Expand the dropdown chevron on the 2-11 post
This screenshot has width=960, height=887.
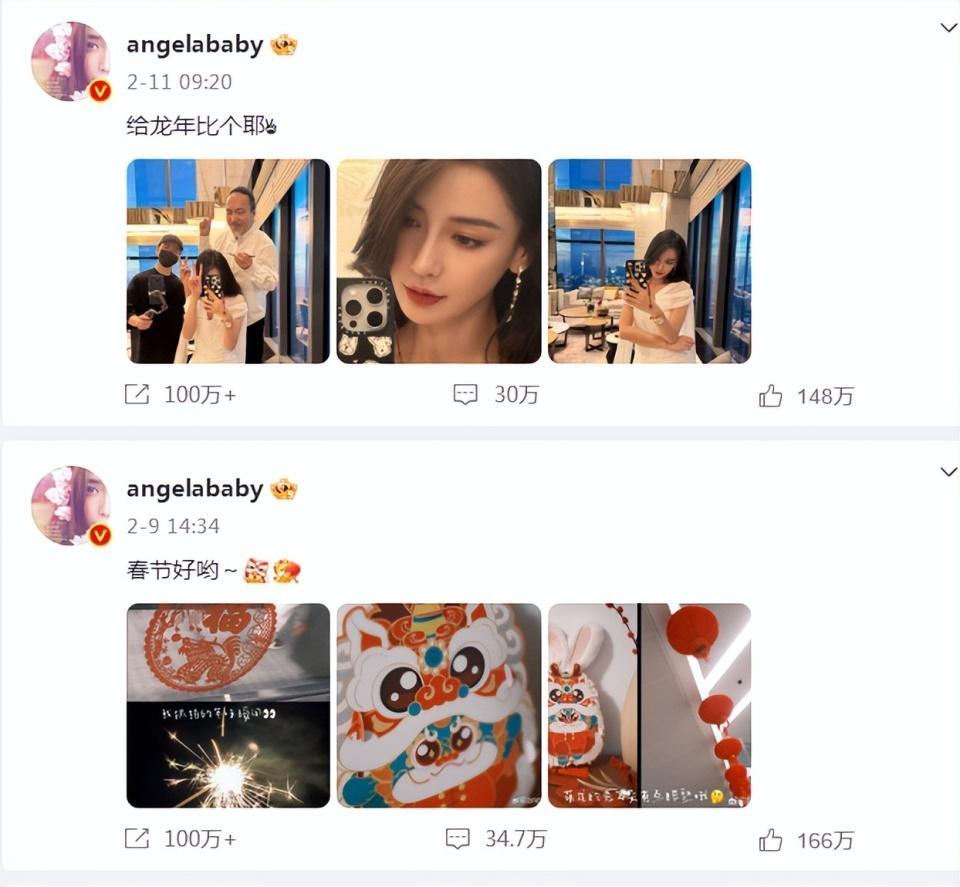click(948, 28)
